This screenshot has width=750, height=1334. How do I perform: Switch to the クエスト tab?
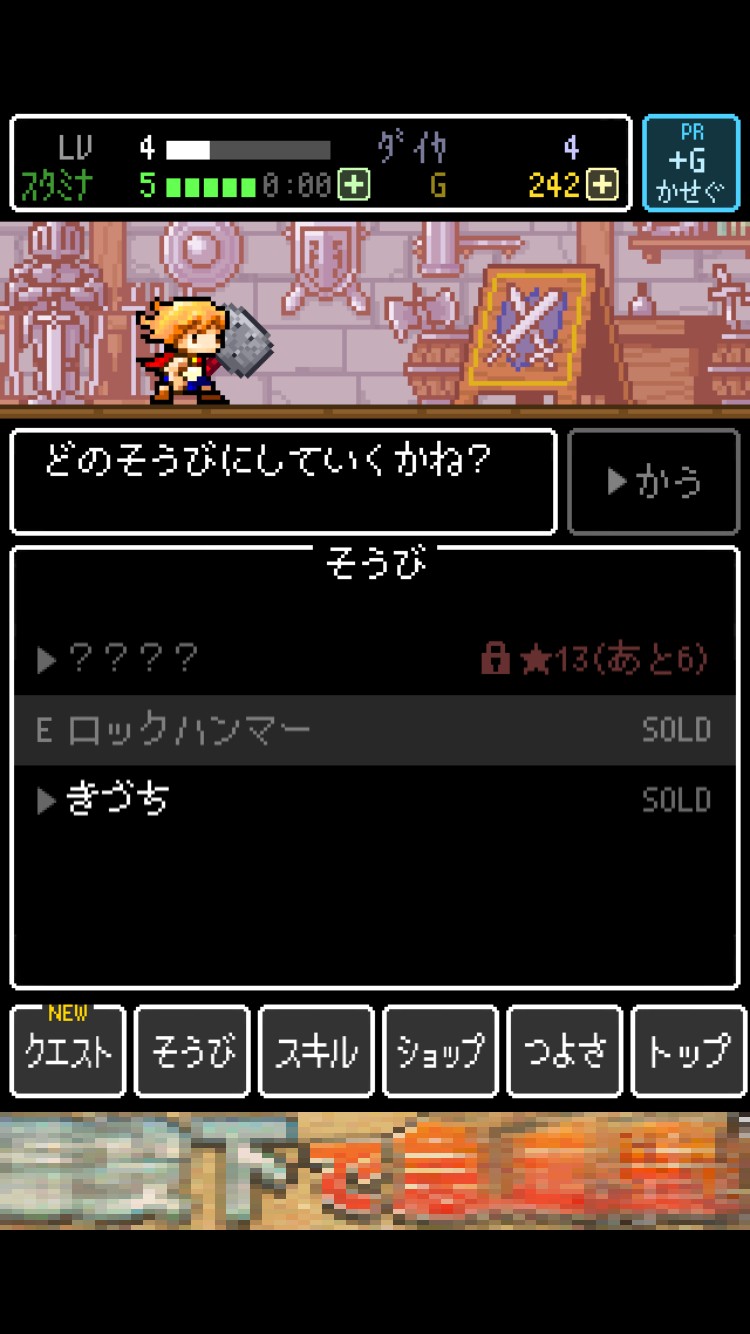pyautogui.click(x=68, y=1051)
